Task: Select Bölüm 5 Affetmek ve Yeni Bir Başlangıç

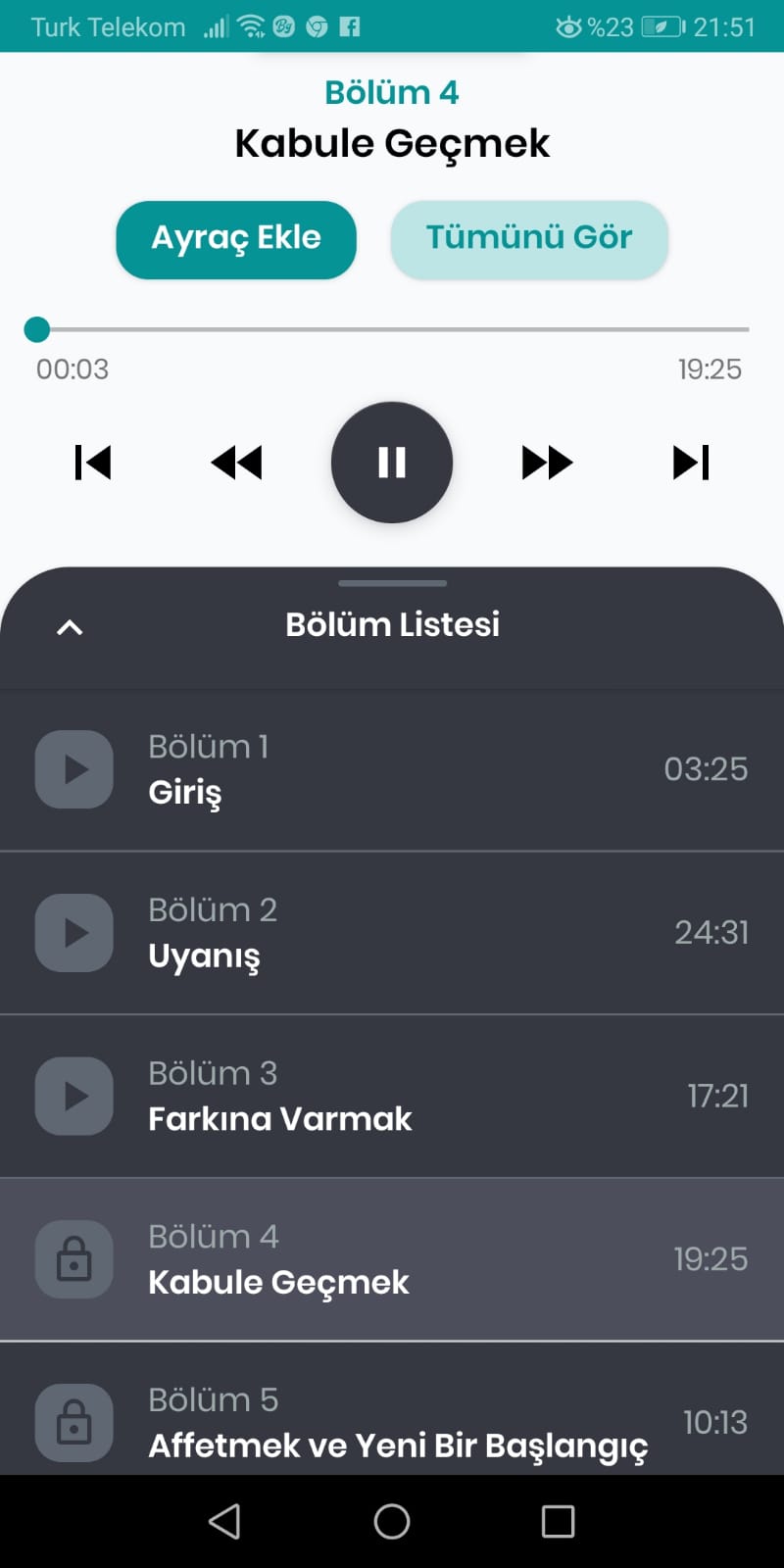Action: (392, 1411)
